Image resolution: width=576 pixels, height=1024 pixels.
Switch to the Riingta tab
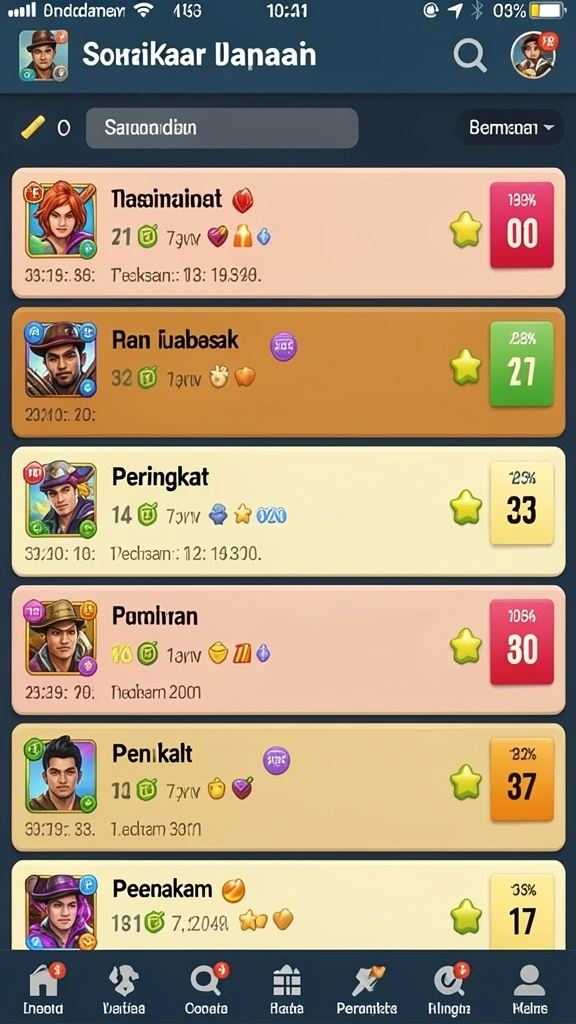click(449, 989)
